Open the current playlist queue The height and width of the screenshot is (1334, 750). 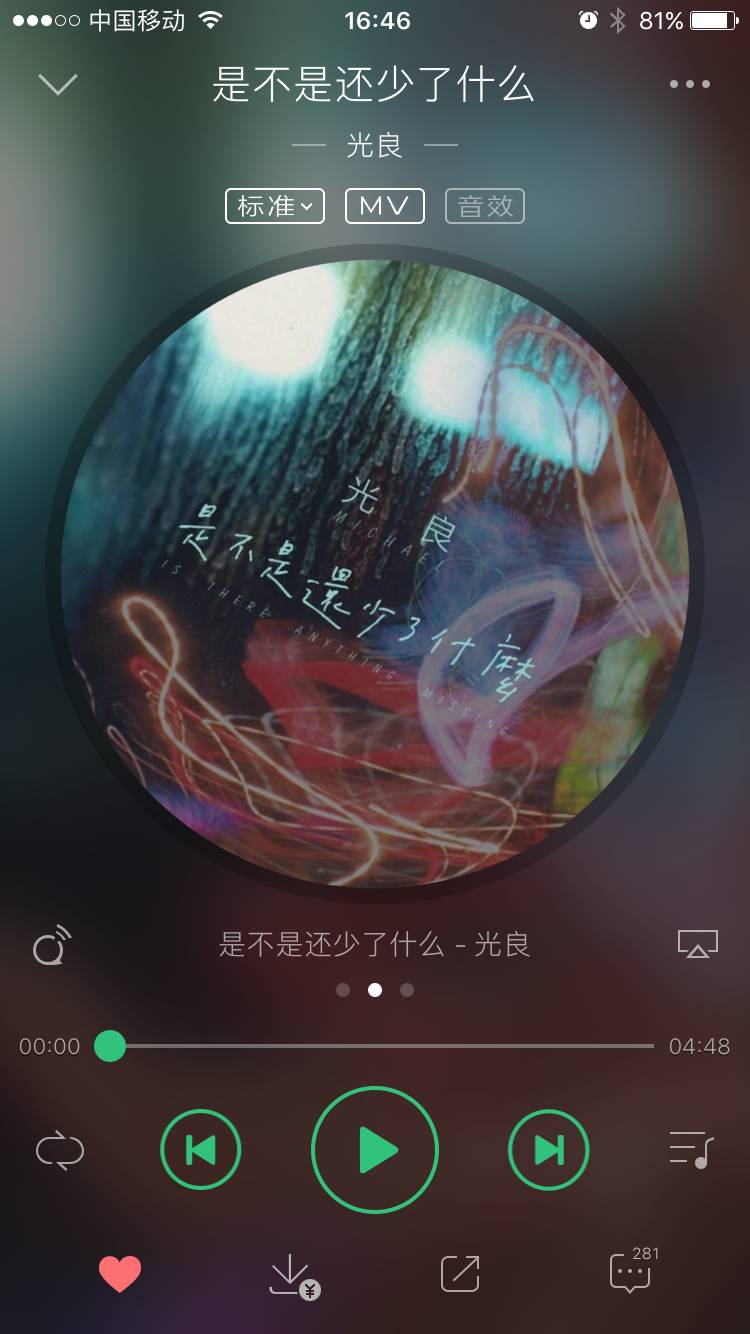tap(690, 1150)
